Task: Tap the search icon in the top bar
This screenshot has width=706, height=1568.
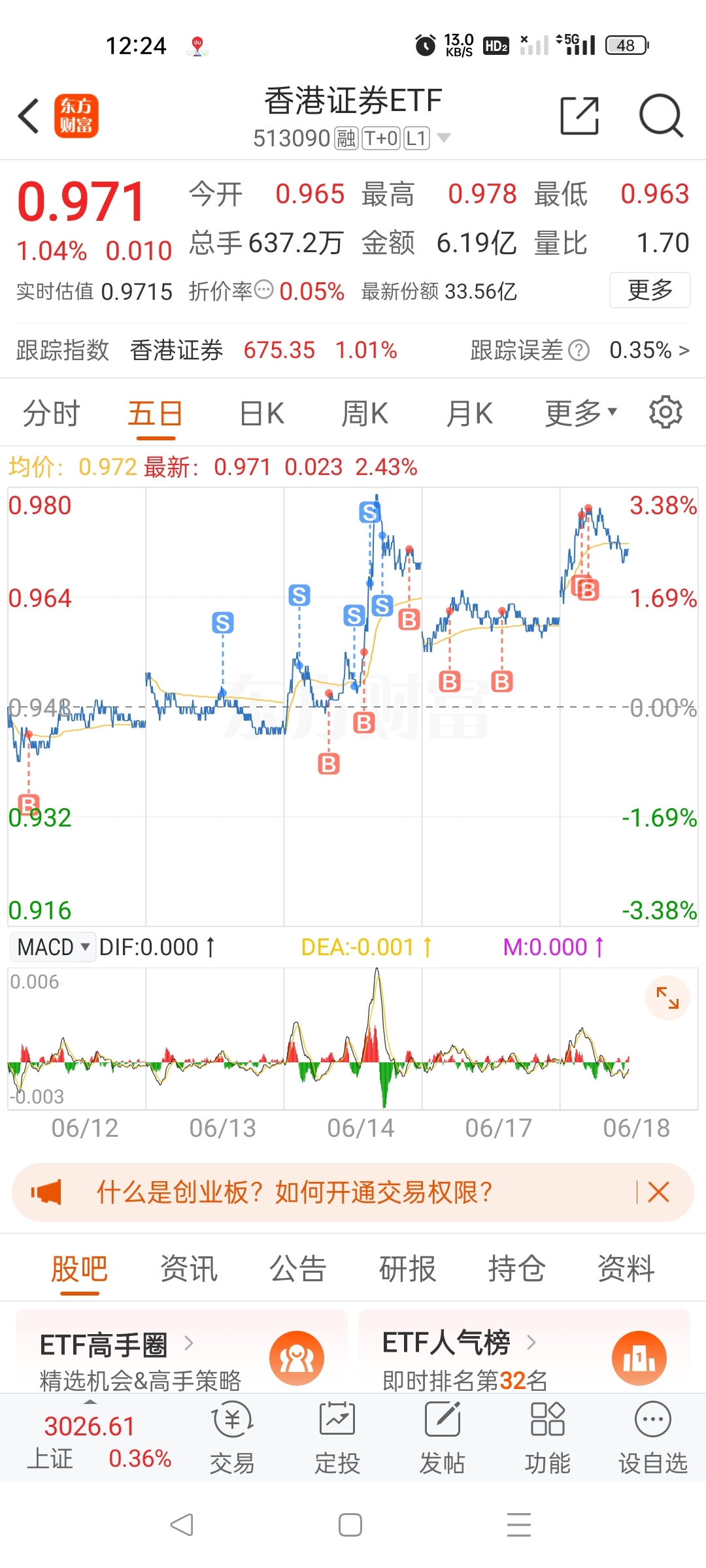Action: tap(660, 114)
